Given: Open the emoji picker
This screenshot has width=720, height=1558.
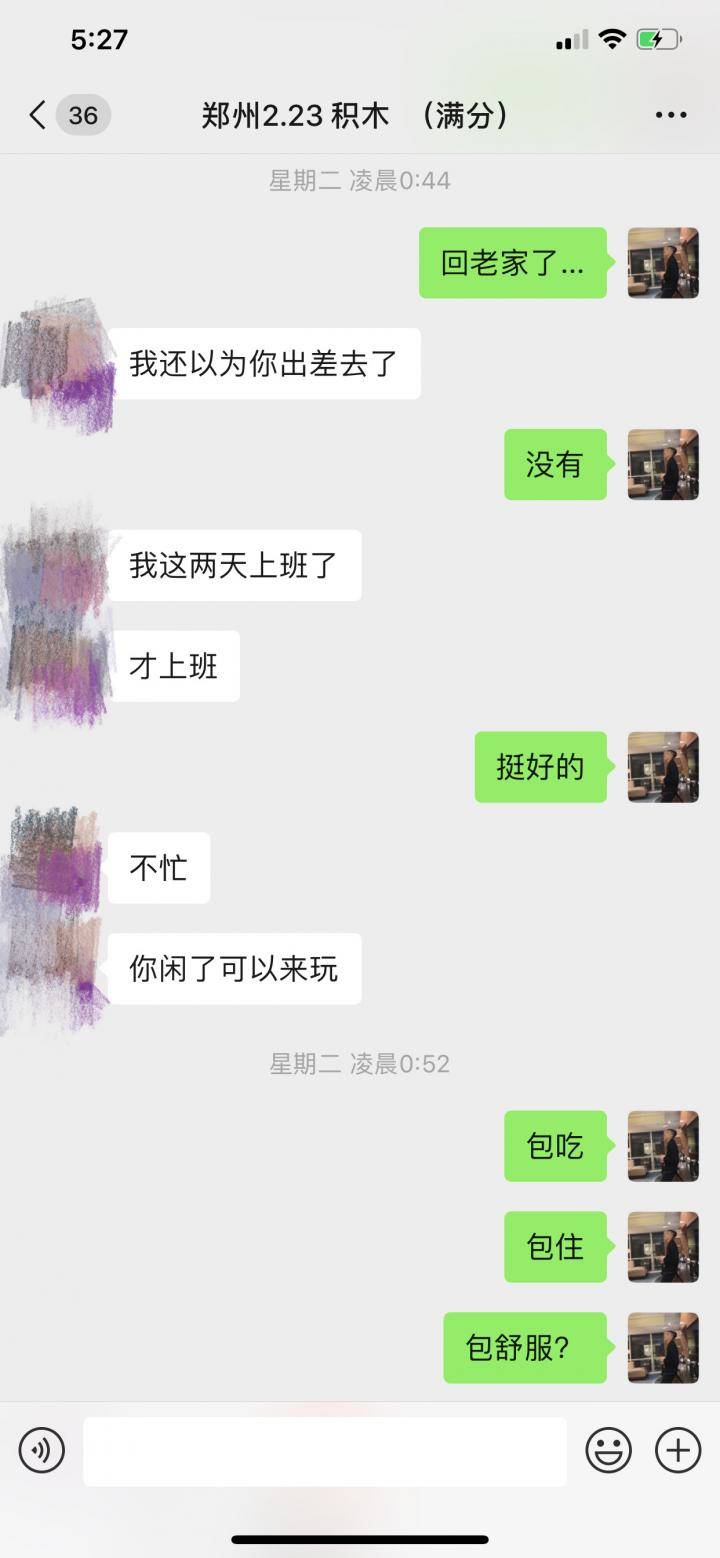Looking at the screenshot, I should [608, 1450].
